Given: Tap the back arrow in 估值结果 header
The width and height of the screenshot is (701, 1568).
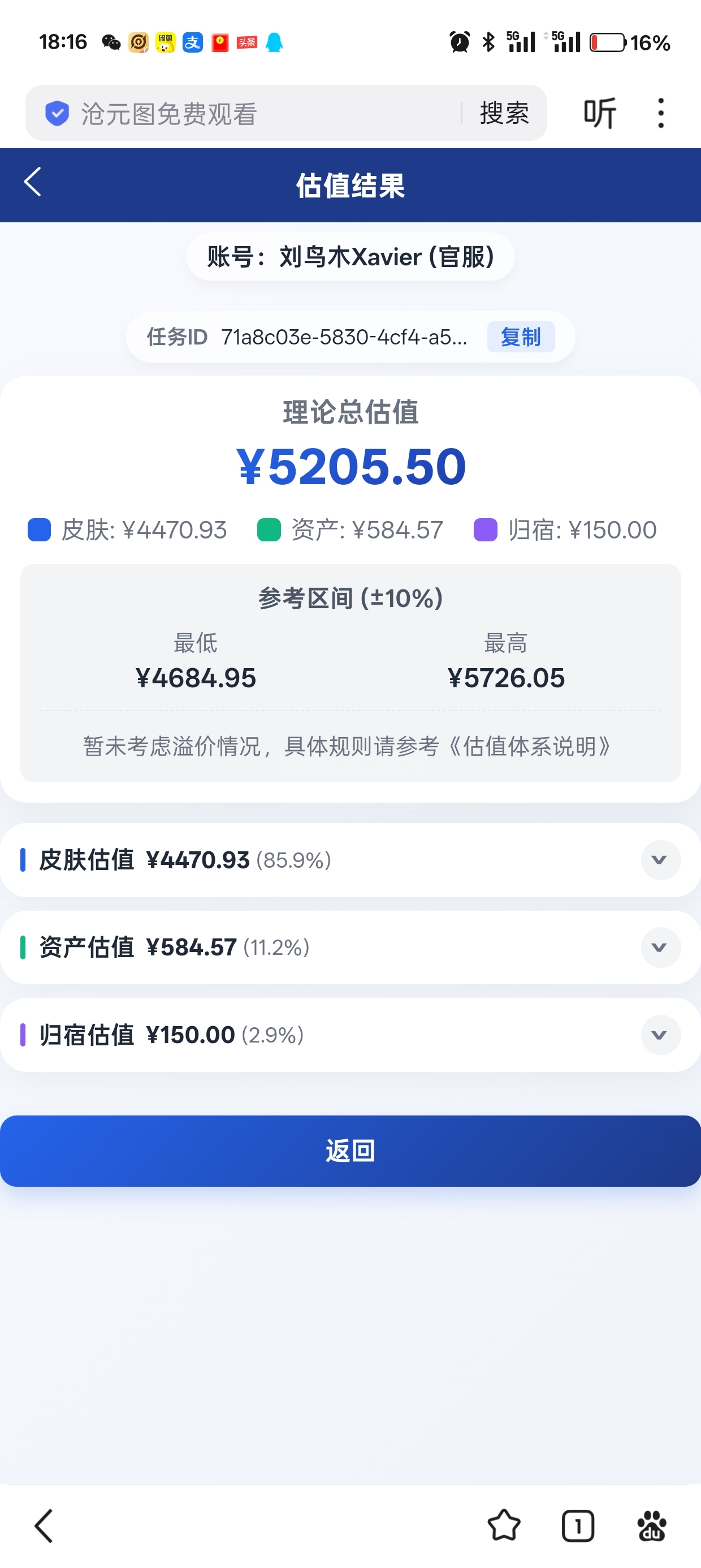Looking at the screenshot, I should tap(33, 182).
